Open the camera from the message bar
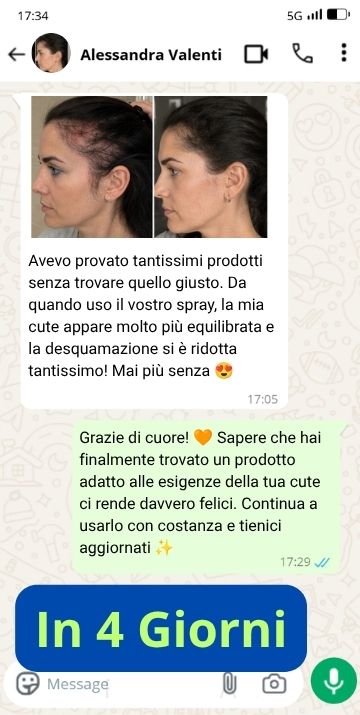360x715 pixels. point(274,684)
